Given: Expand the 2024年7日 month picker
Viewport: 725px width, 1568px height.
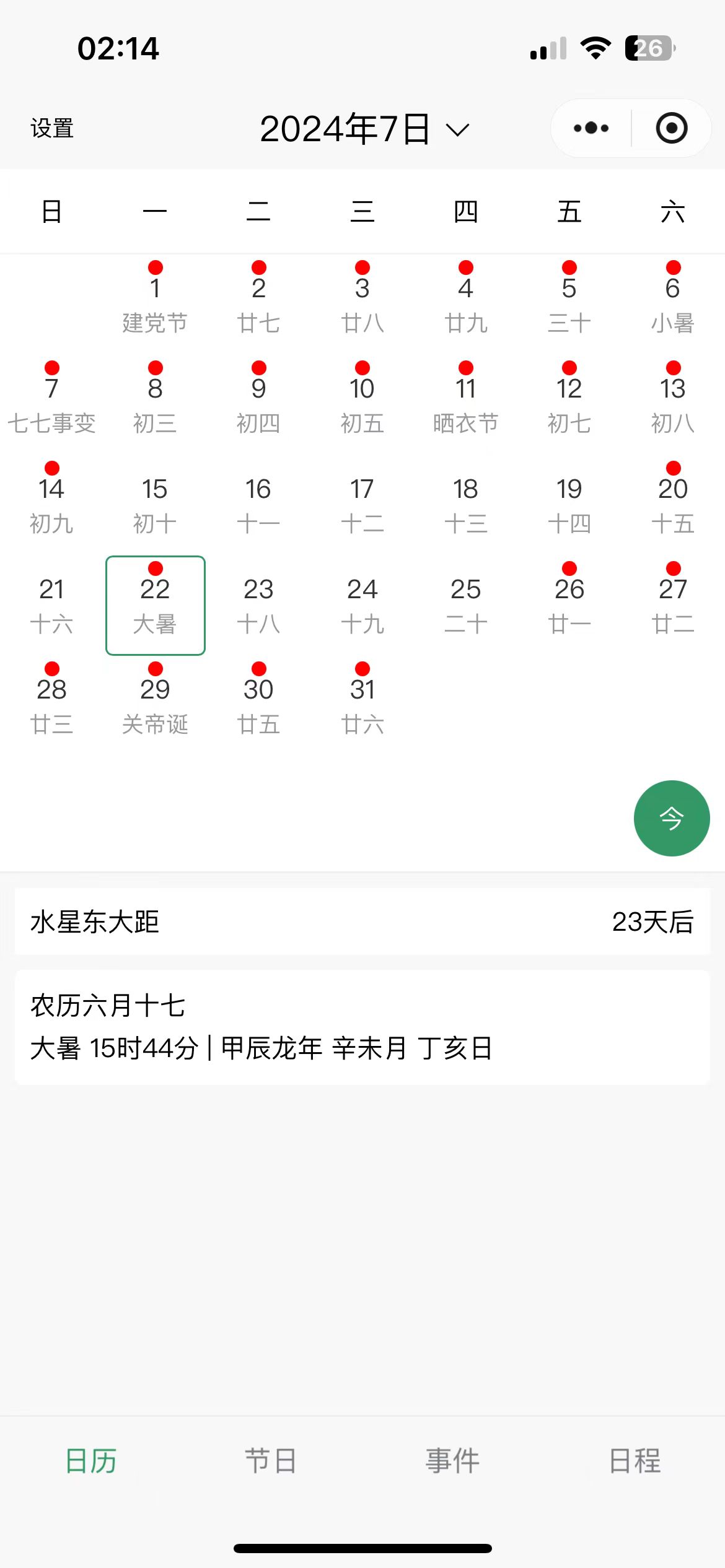Looking at the screenshot, I should click(364, 129).
